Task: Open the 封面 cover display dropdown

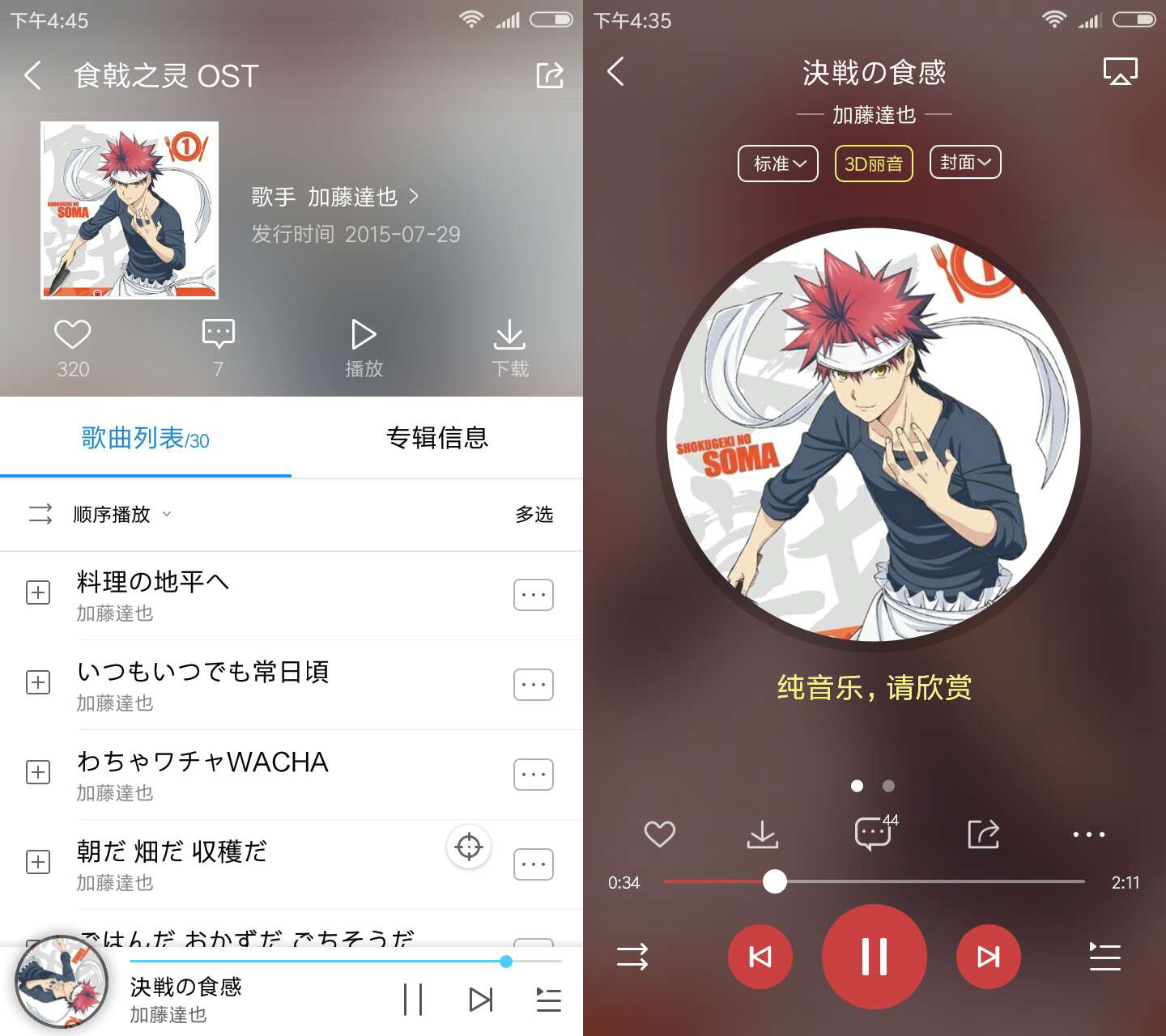Action: pos(965,163)
